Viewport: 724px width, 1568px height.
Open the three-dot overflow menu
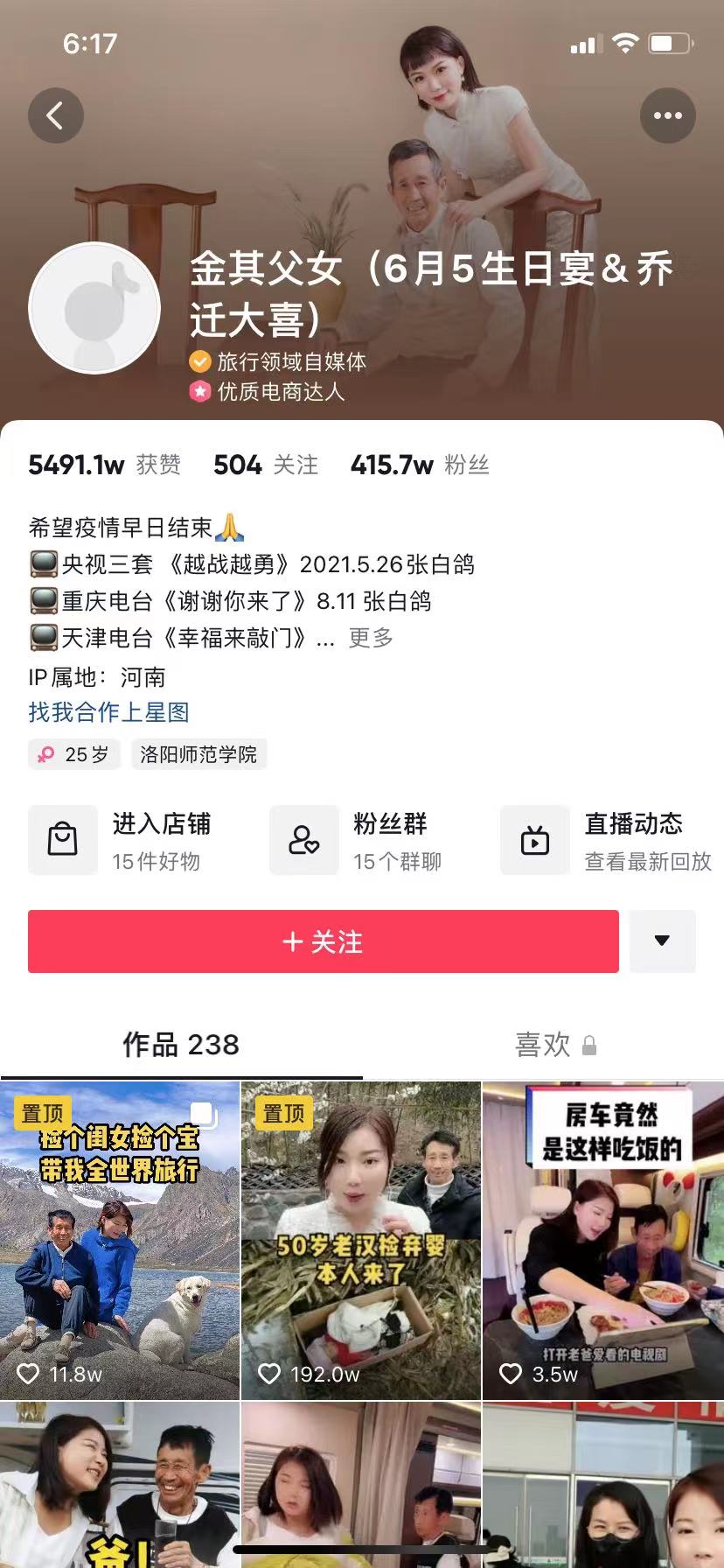click(x=667, y=115)
